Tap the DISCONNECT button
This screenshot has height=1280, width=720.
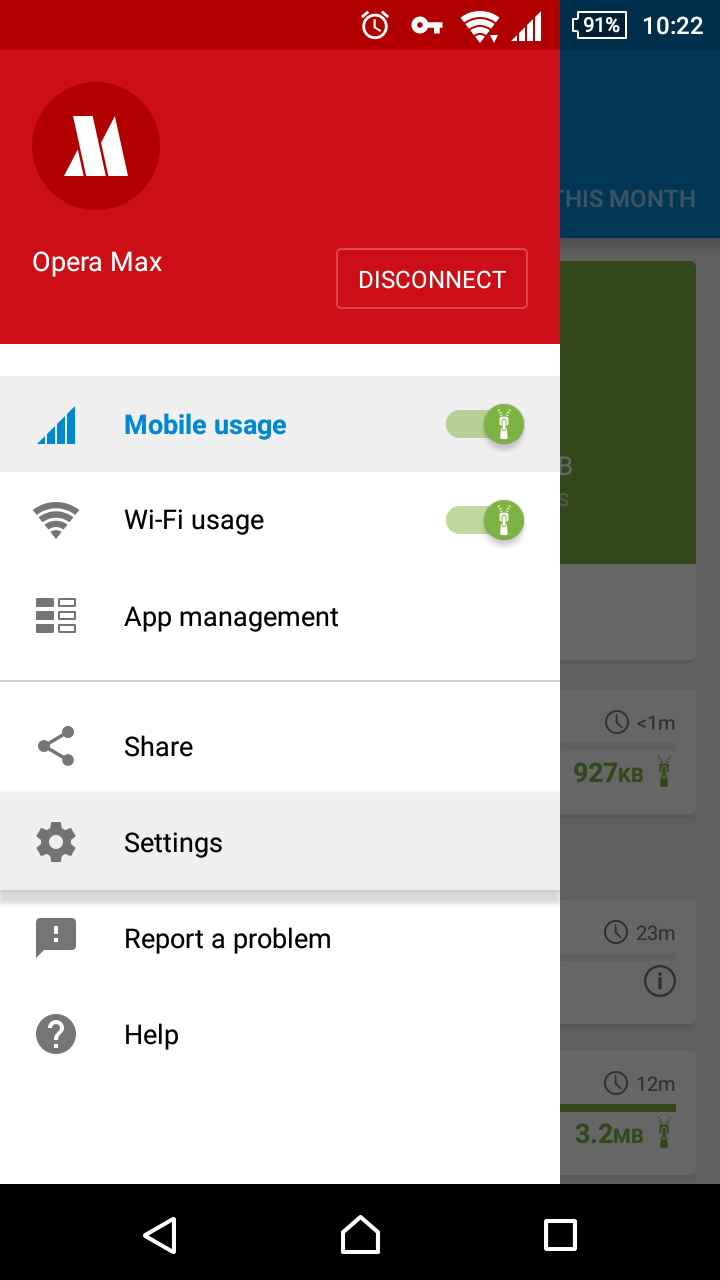(x=432, y=279)
